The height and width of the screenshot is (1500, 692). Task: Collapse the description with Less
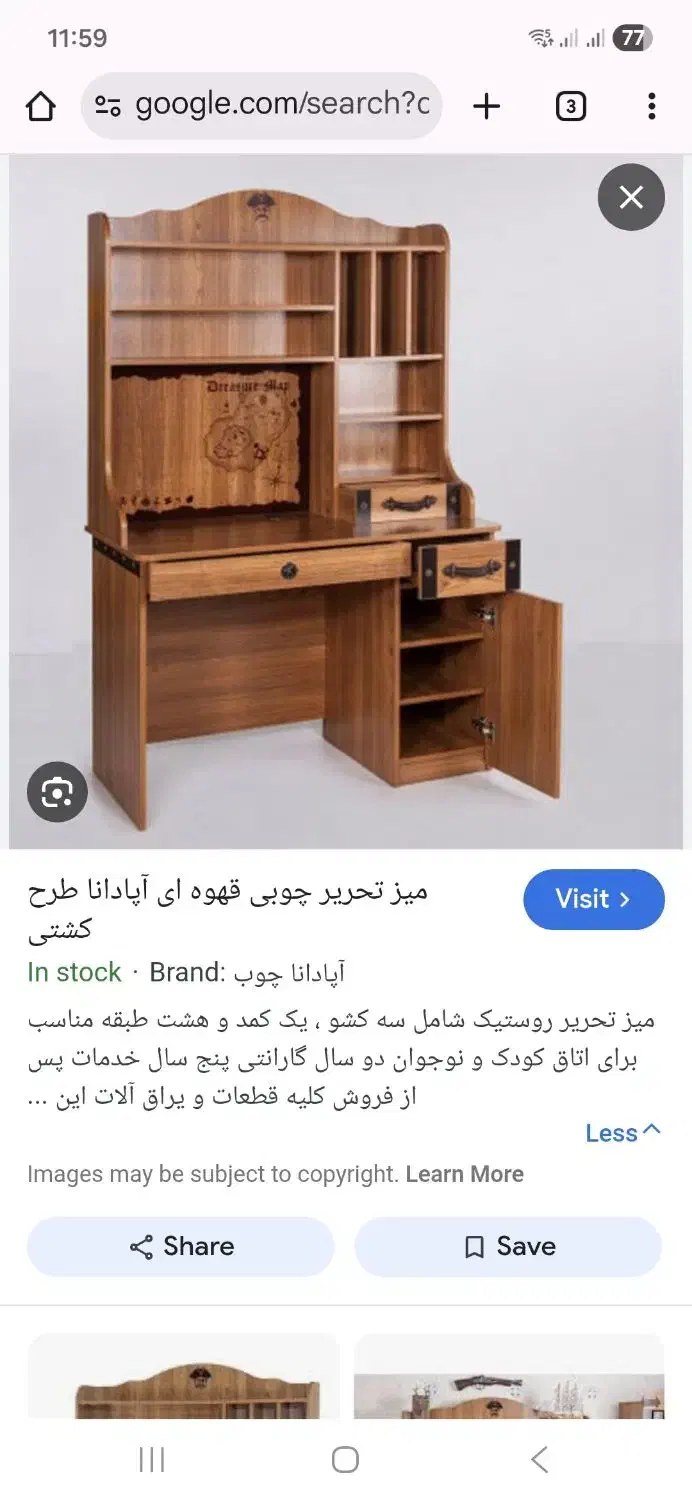pos(623,1133)
